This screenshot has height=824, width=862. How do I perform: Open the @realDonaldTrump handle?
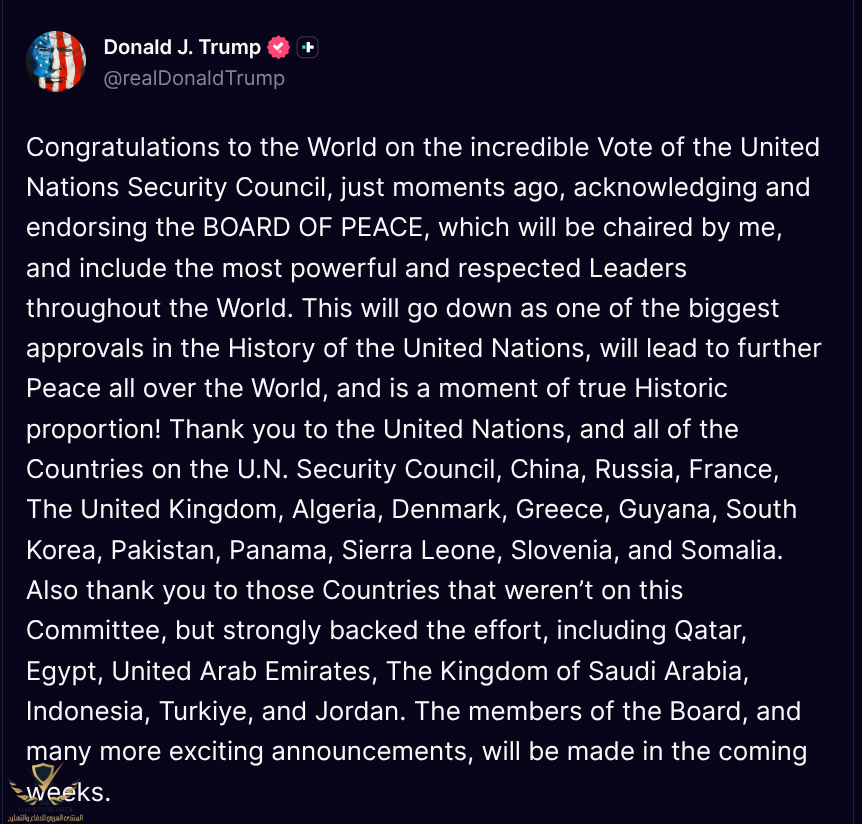(194, 77)
